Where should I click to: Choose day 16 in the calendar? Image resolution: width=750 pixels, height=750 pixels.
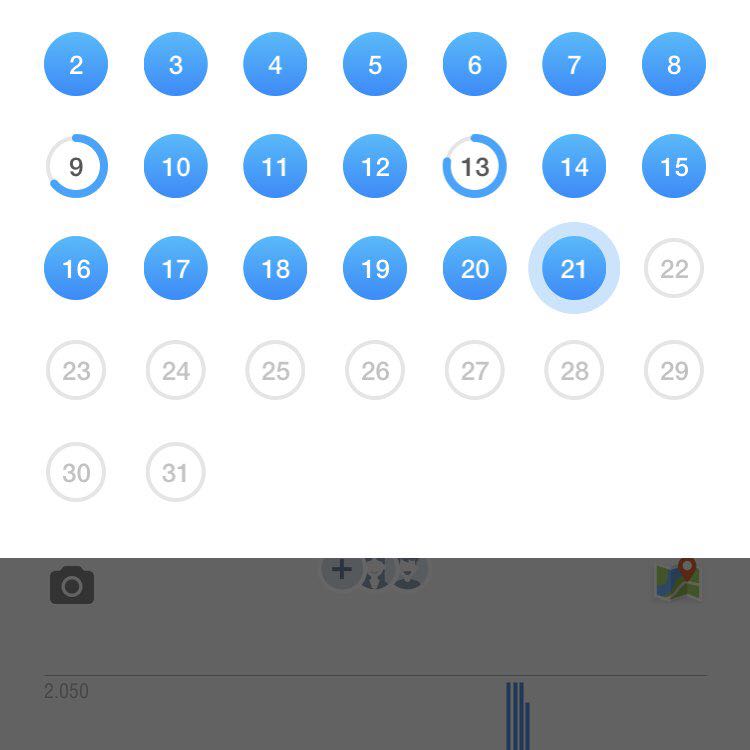(x=76, y=268)
